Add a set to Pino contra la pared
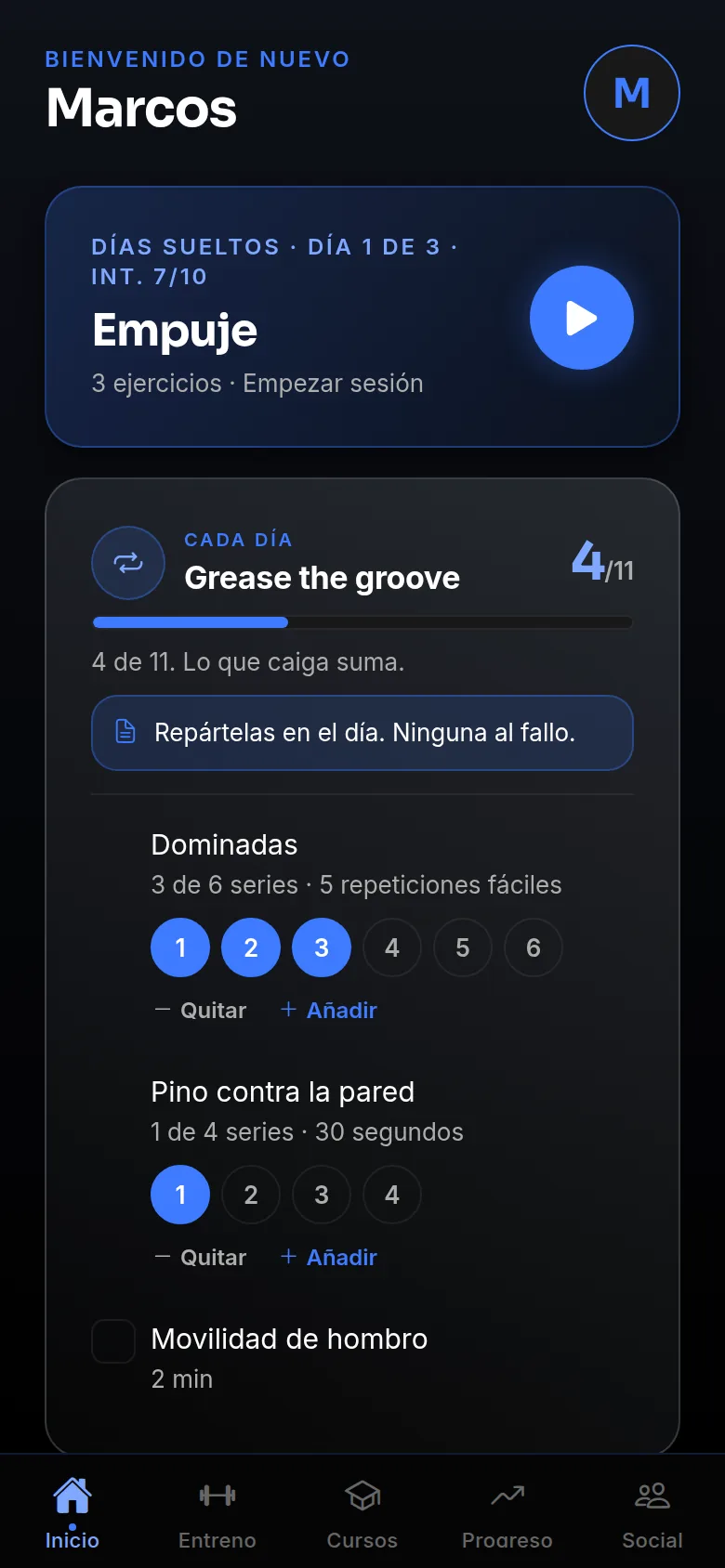Screen dimensions: 725x1568 point(329,1257)
